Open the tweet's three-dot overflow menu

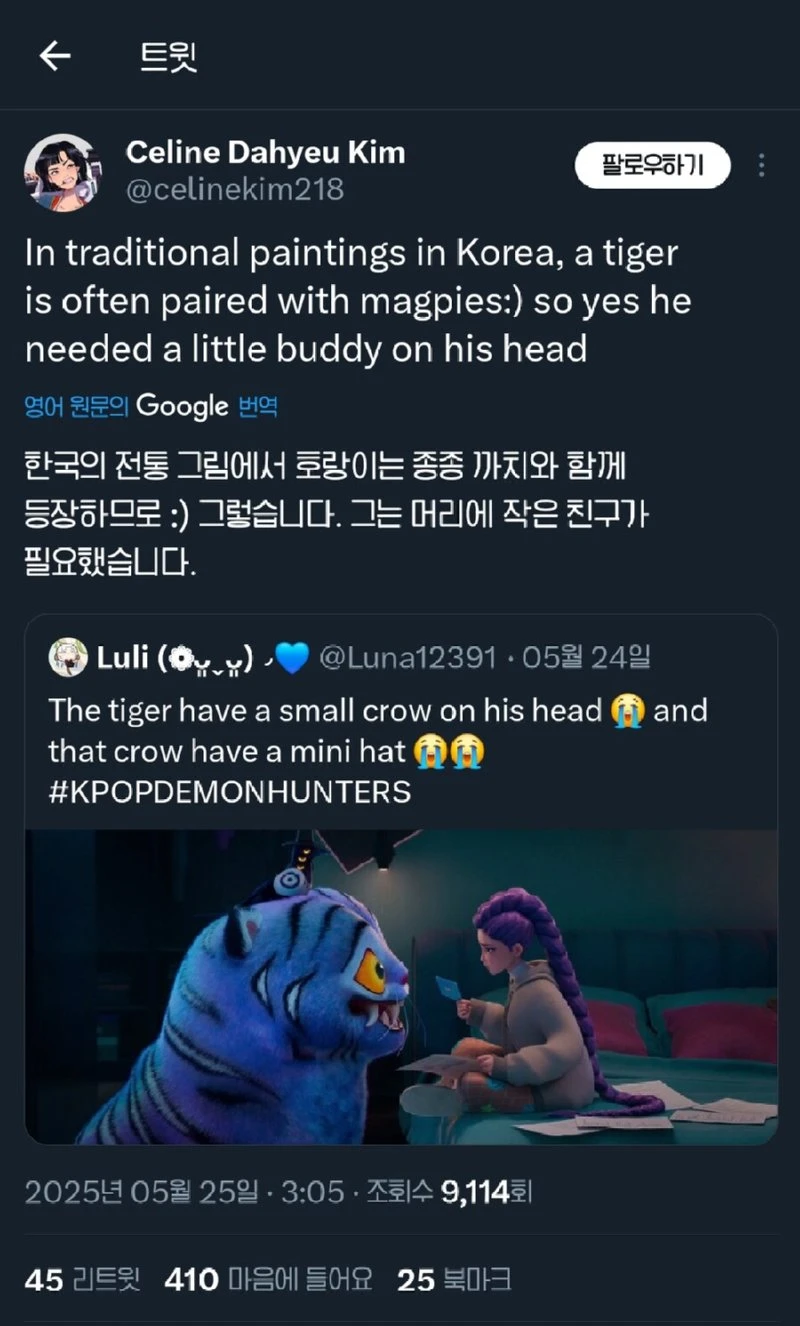tap(762, 165)
